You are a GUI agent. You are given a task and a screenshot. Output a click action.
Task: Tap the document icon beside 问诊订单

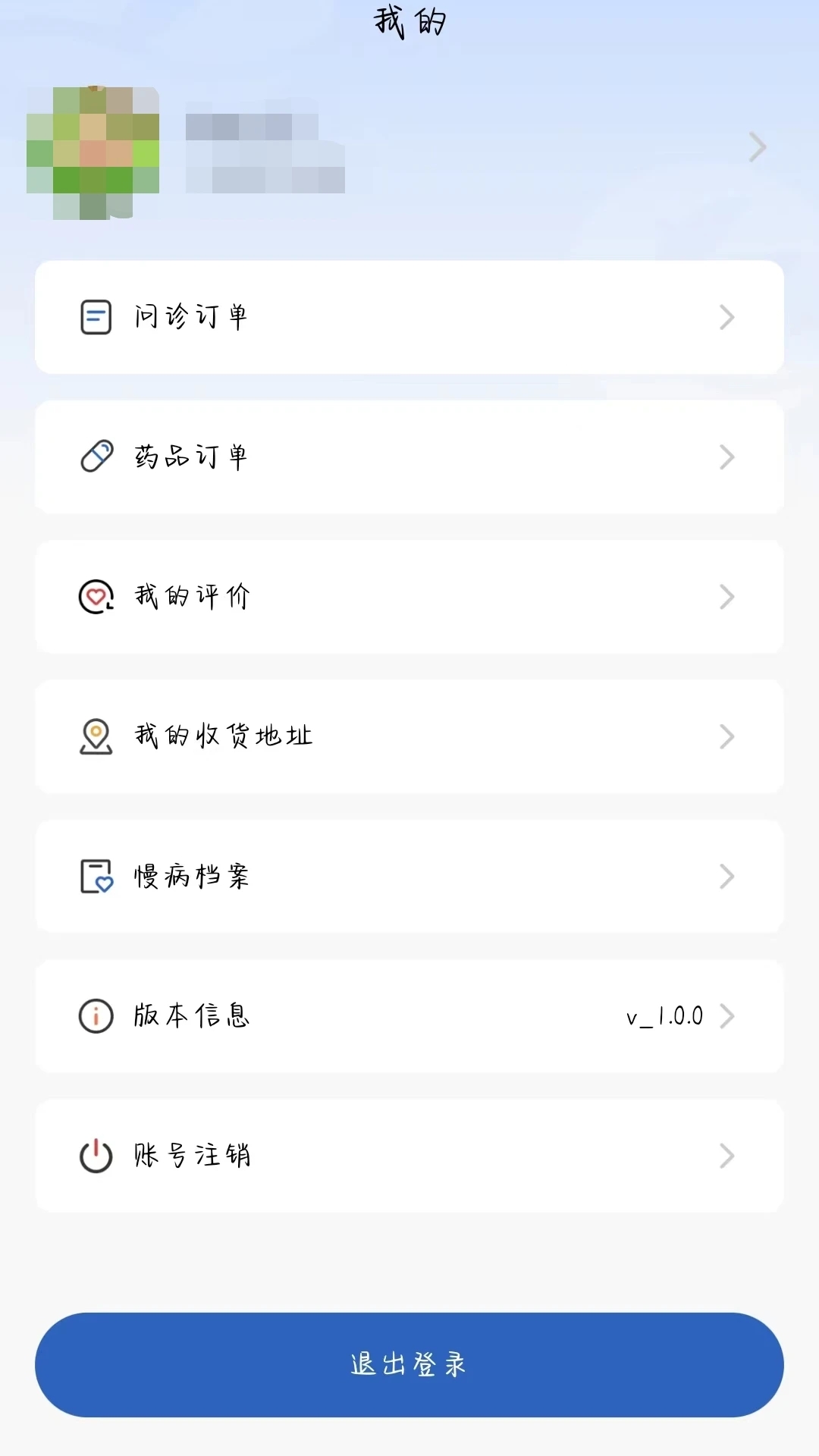[x=95, y=317]
